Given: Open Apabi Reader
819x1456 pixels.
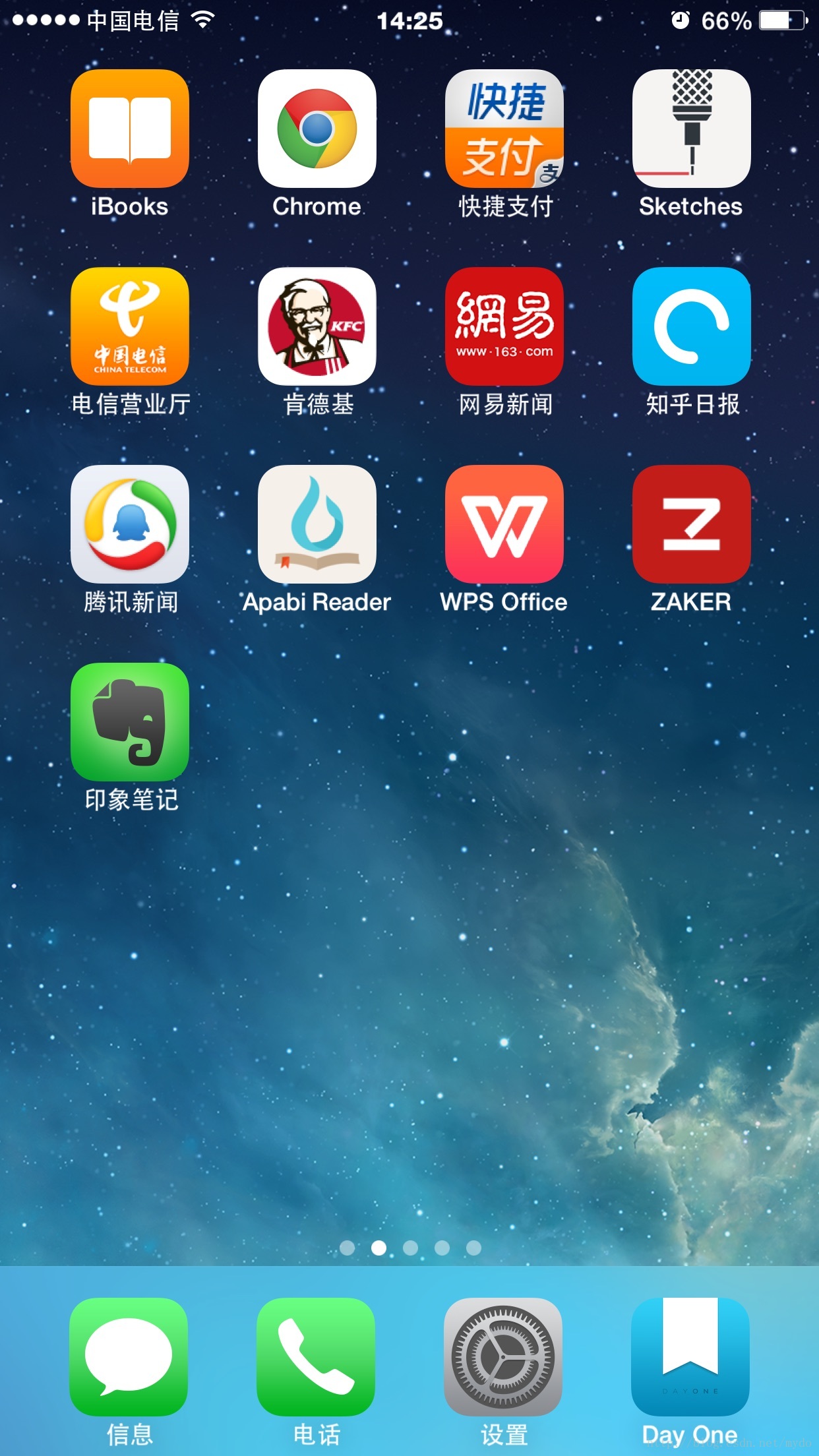Looking at the screenshot, I should point(317,524).
